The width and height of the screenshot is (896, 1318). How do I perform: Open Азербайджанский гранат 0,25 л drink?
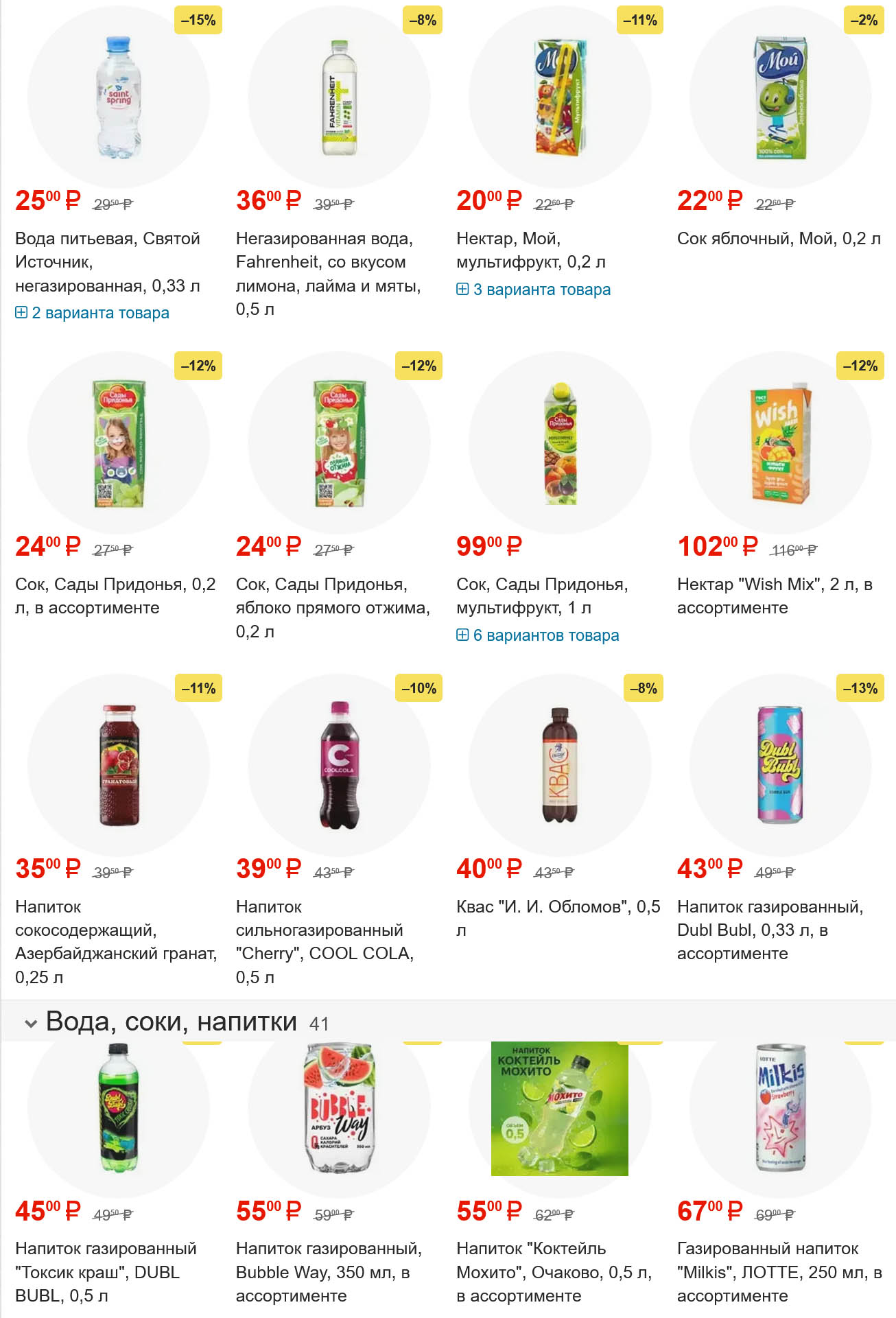pyautogui.click(x=115, y=941)
